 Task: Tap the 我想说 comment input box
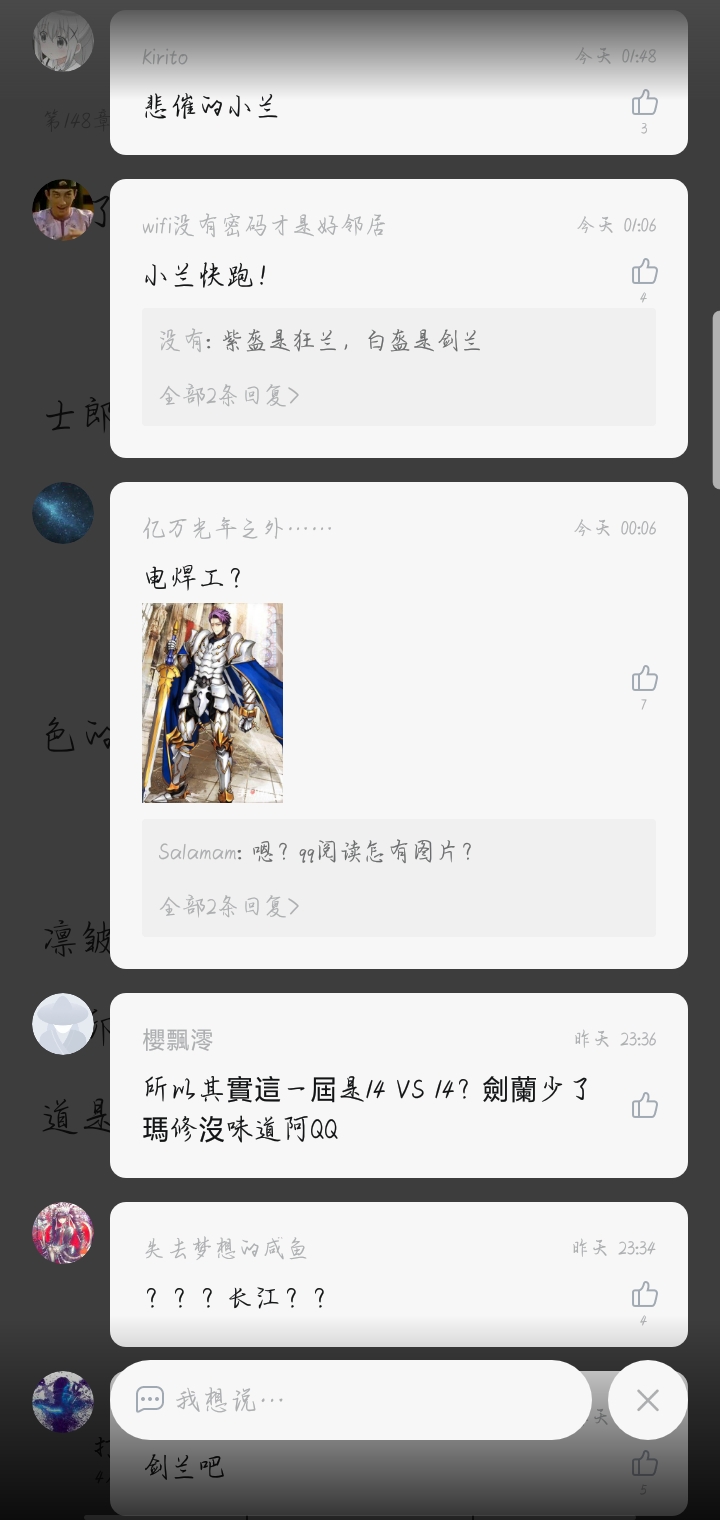[350, 1400]
